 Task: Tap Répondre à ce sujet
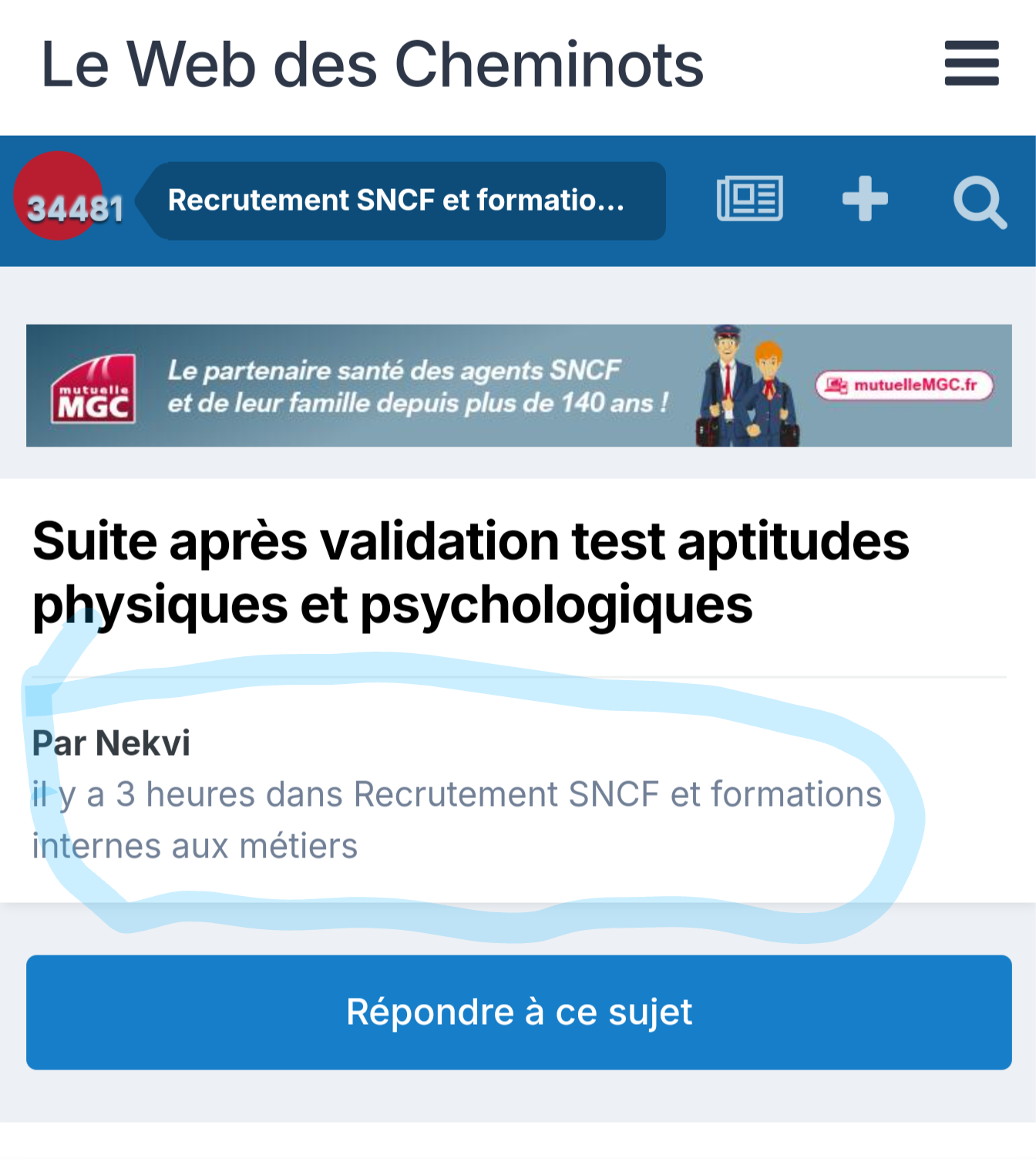[x=518, y=1012]
